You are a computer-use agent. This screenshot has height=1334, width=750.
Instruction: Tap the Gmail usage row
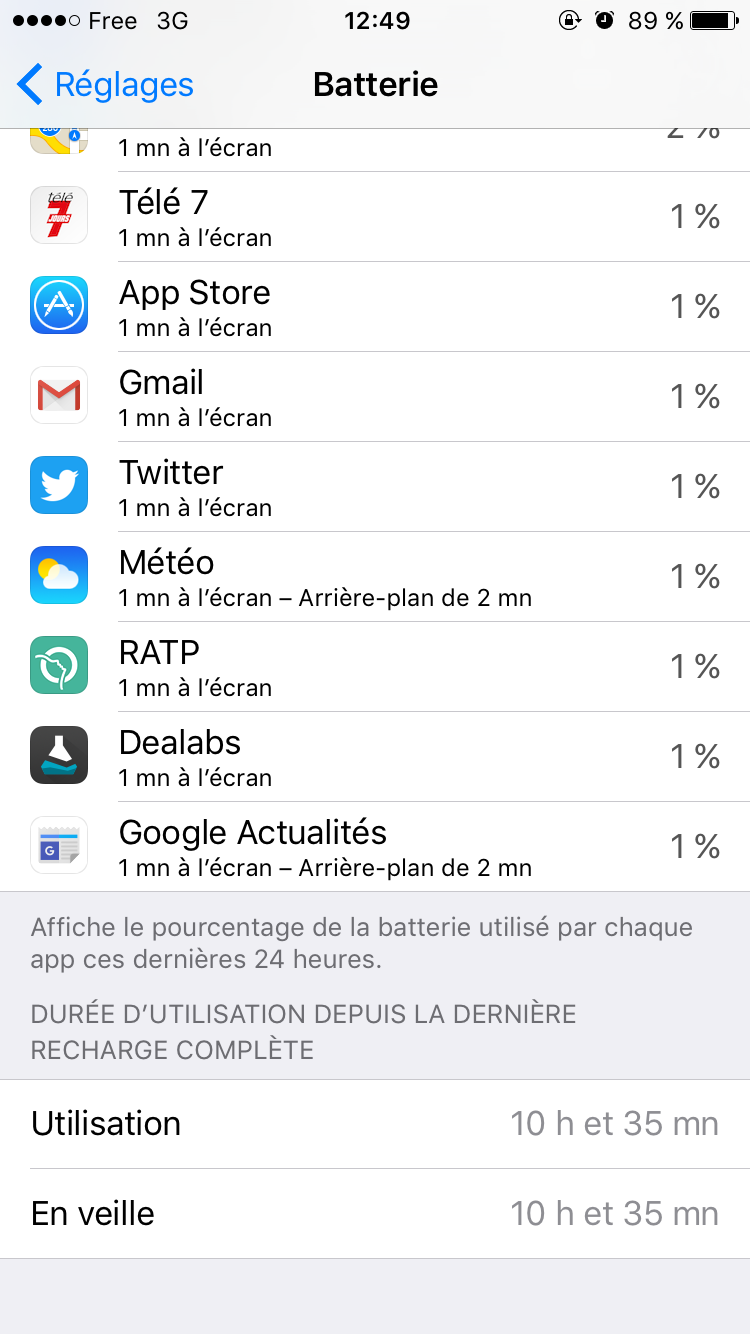(375, 397)
